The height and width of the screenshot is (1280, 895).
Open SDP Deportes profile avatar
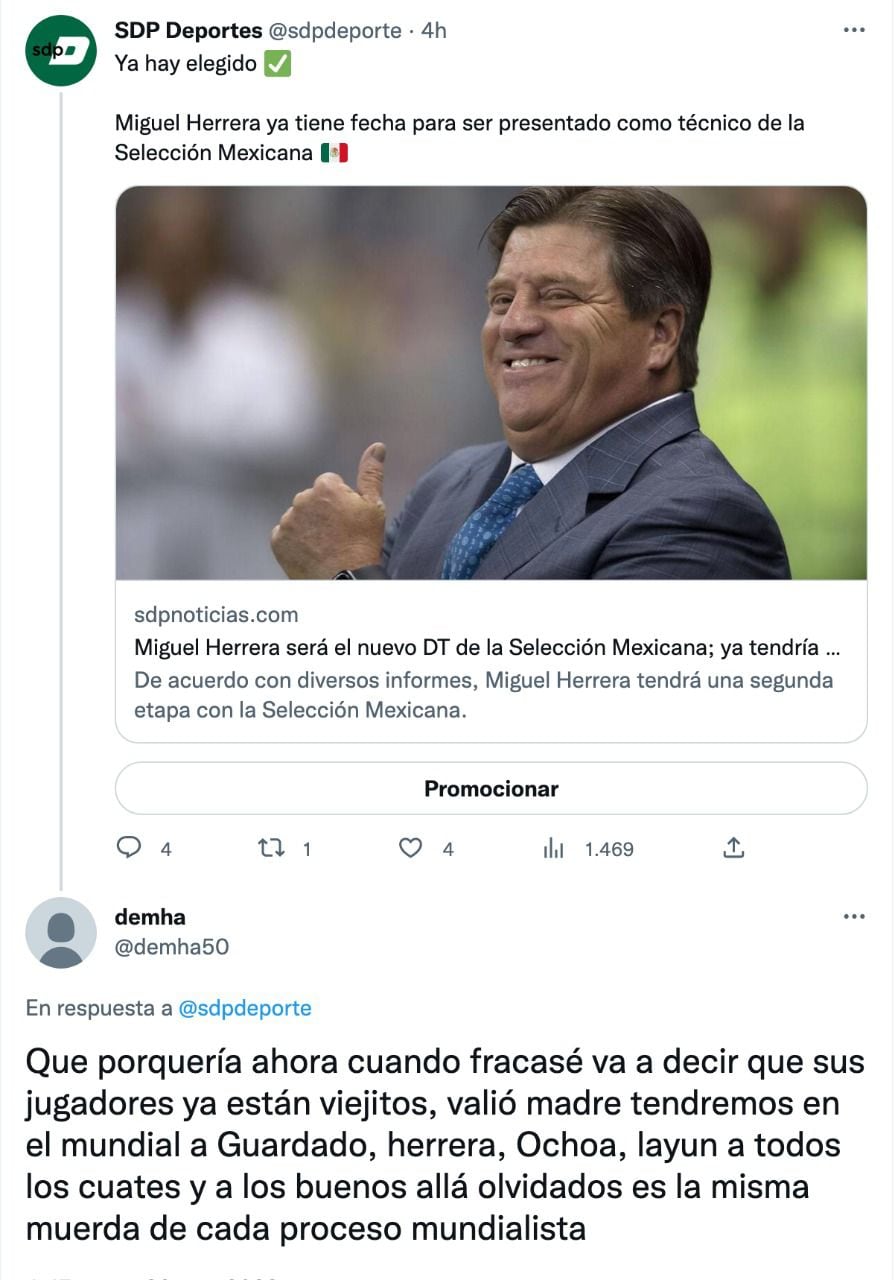(60, 51)
